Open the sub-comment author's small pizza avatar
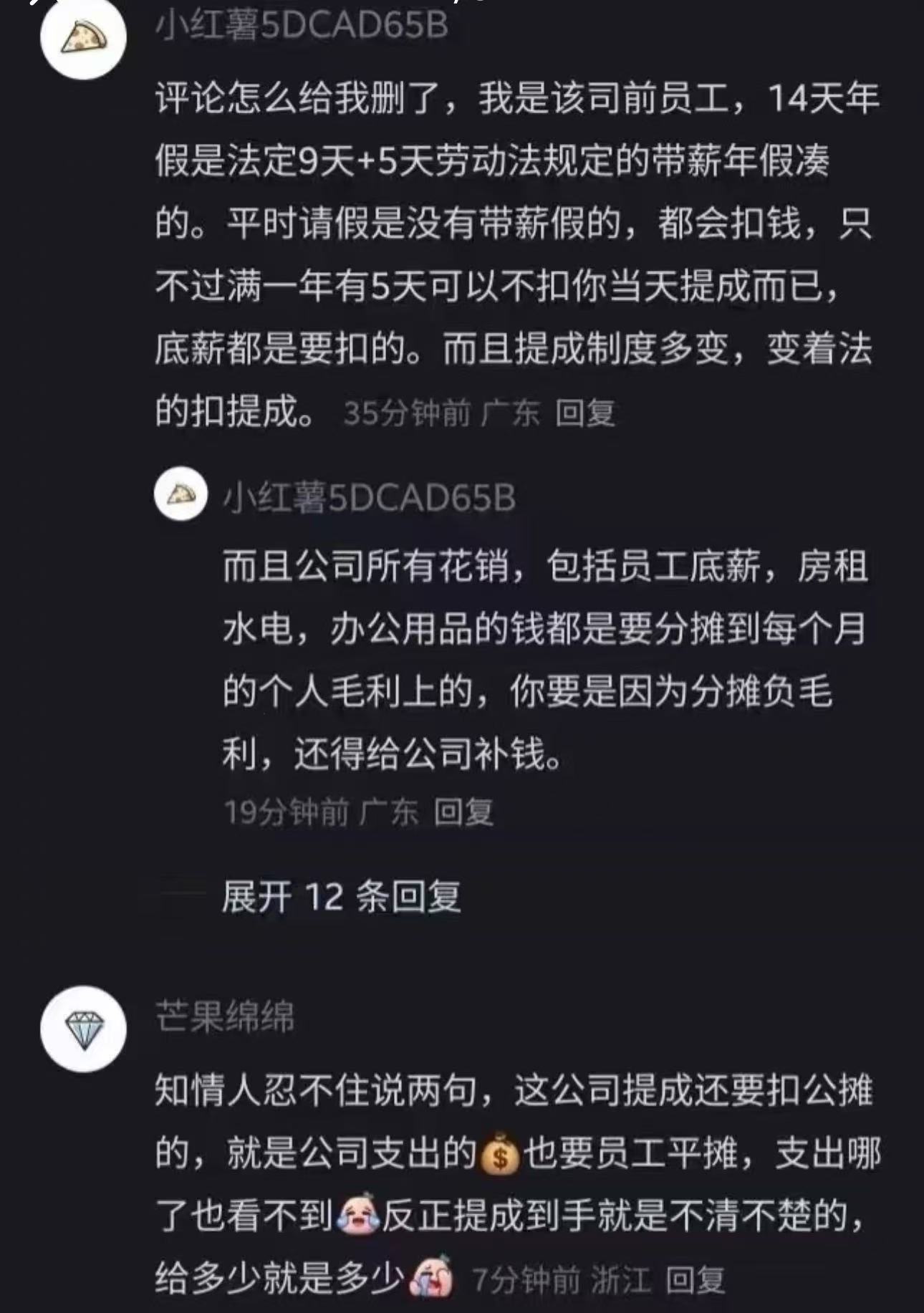 coord(181,494)
